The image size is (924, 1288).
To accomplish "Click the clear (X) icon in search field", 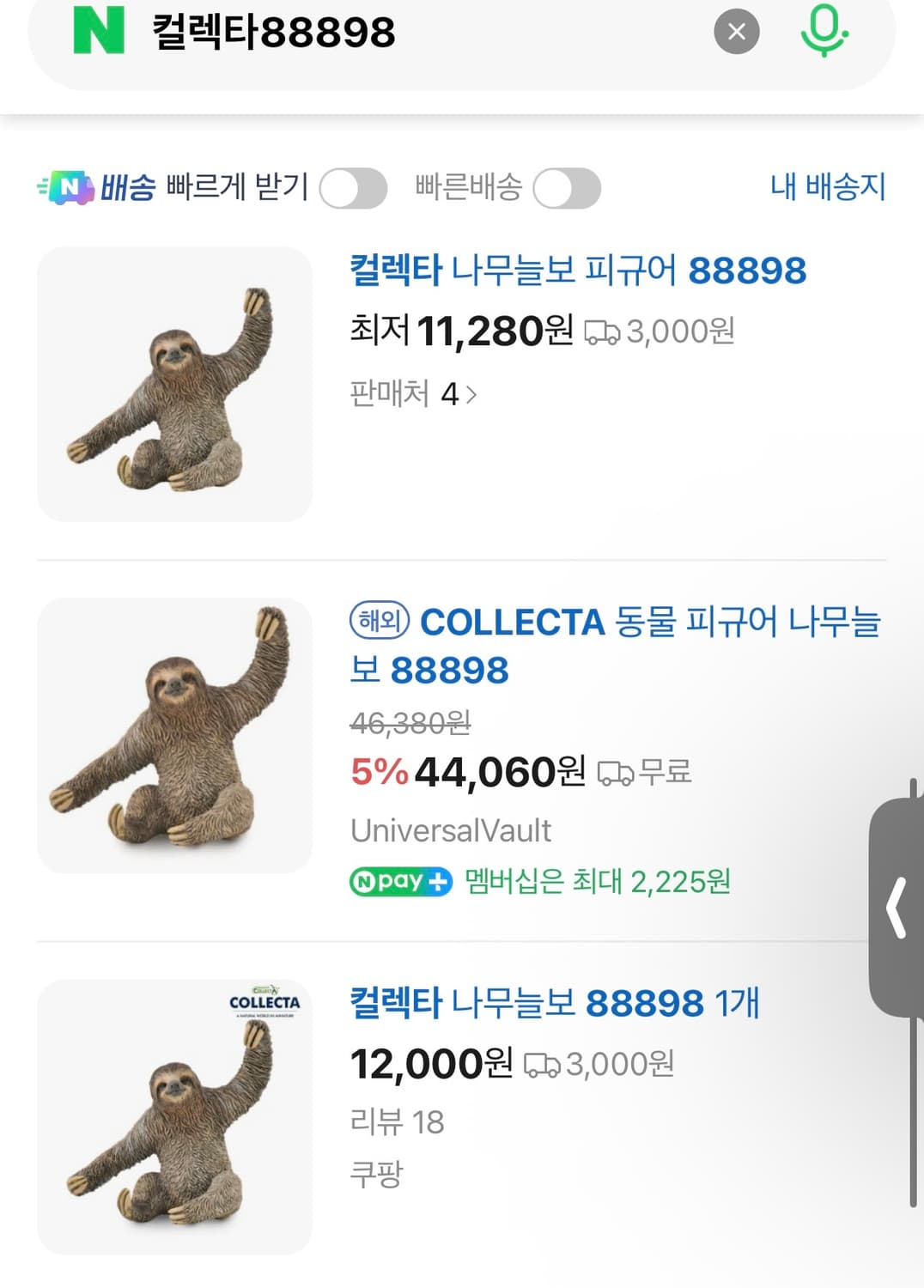I will point(736,30).
